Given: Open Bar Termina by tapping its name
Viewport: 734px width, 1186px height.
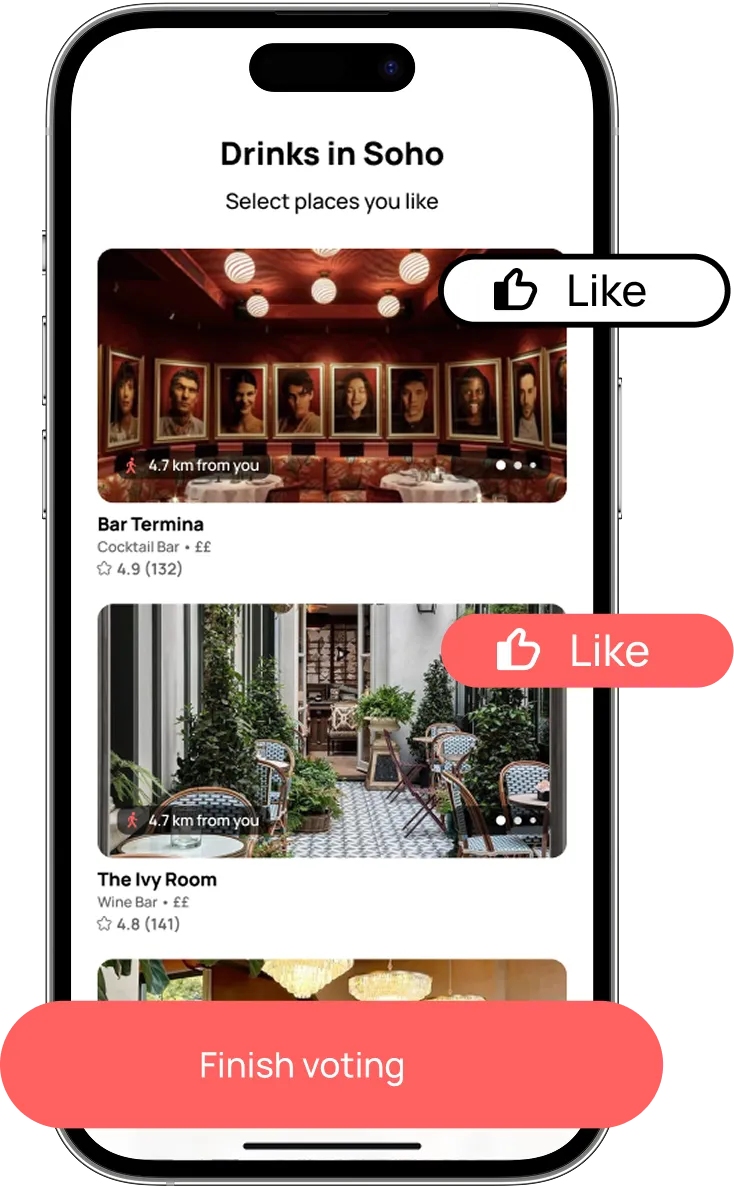Looking at the screenshot, I should point(149,524).
